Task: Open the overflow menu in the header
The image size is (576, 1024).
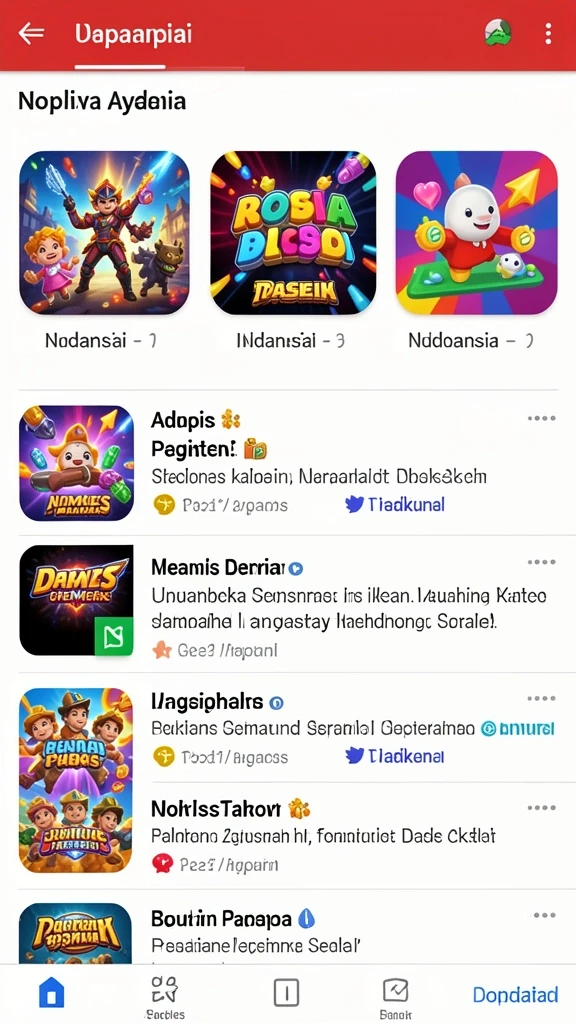Action: [x=548, y=33]
